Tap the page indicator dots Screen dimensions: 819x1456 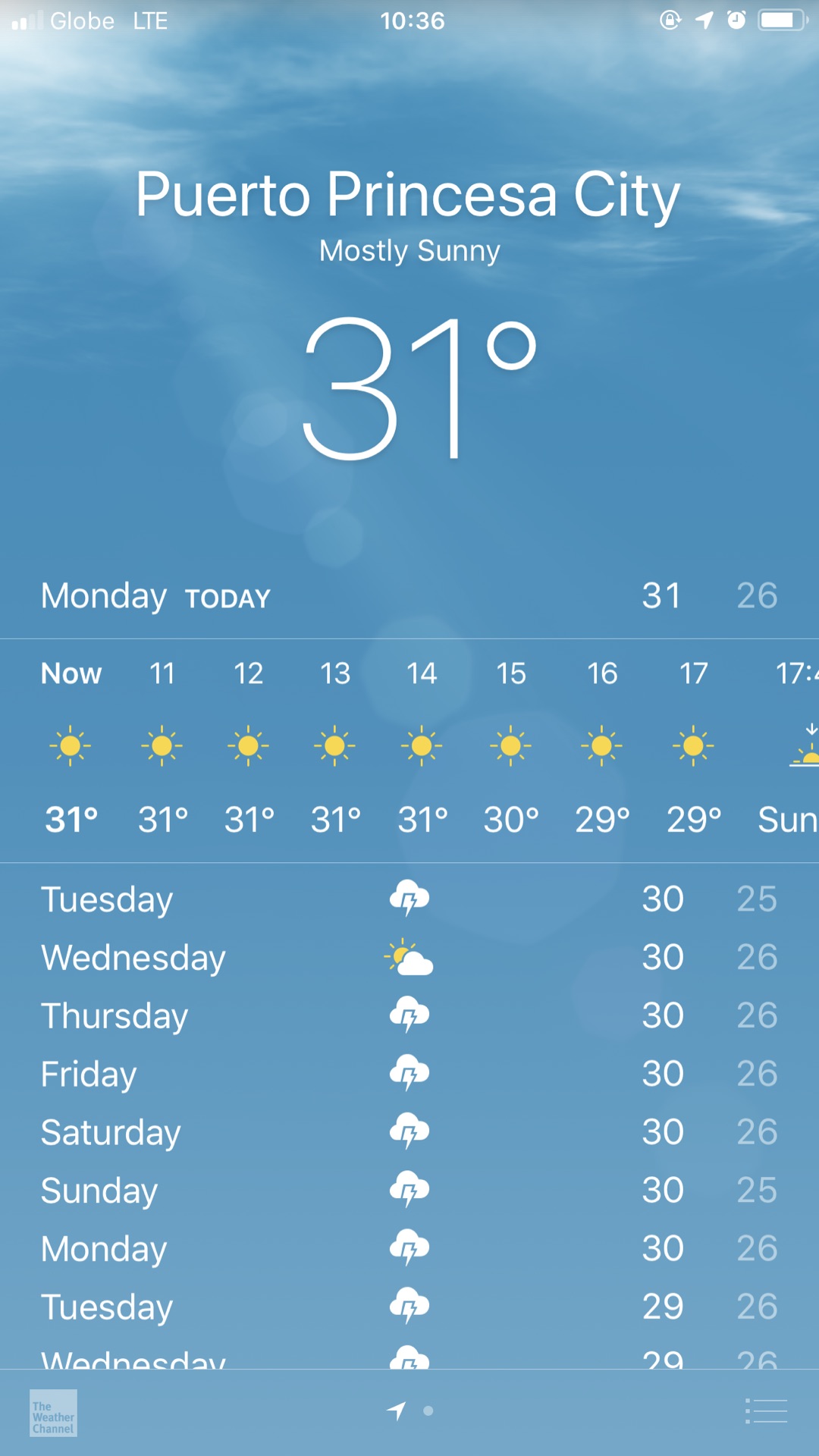[410, 1410]
